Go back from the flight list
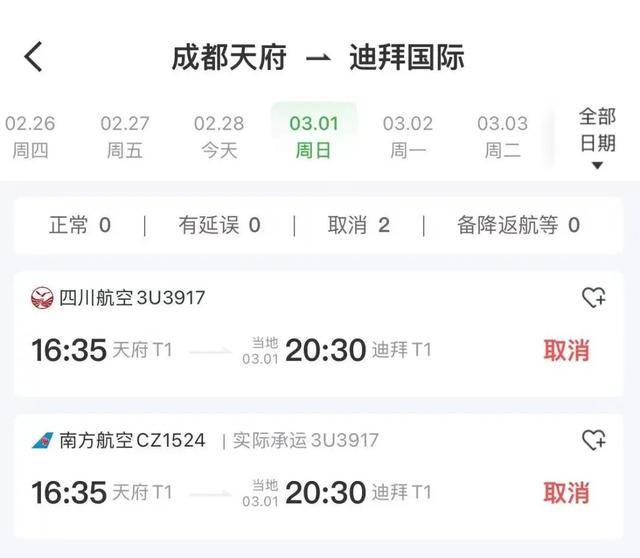This screenshot has width=640, height=558. tap(34, 56)
